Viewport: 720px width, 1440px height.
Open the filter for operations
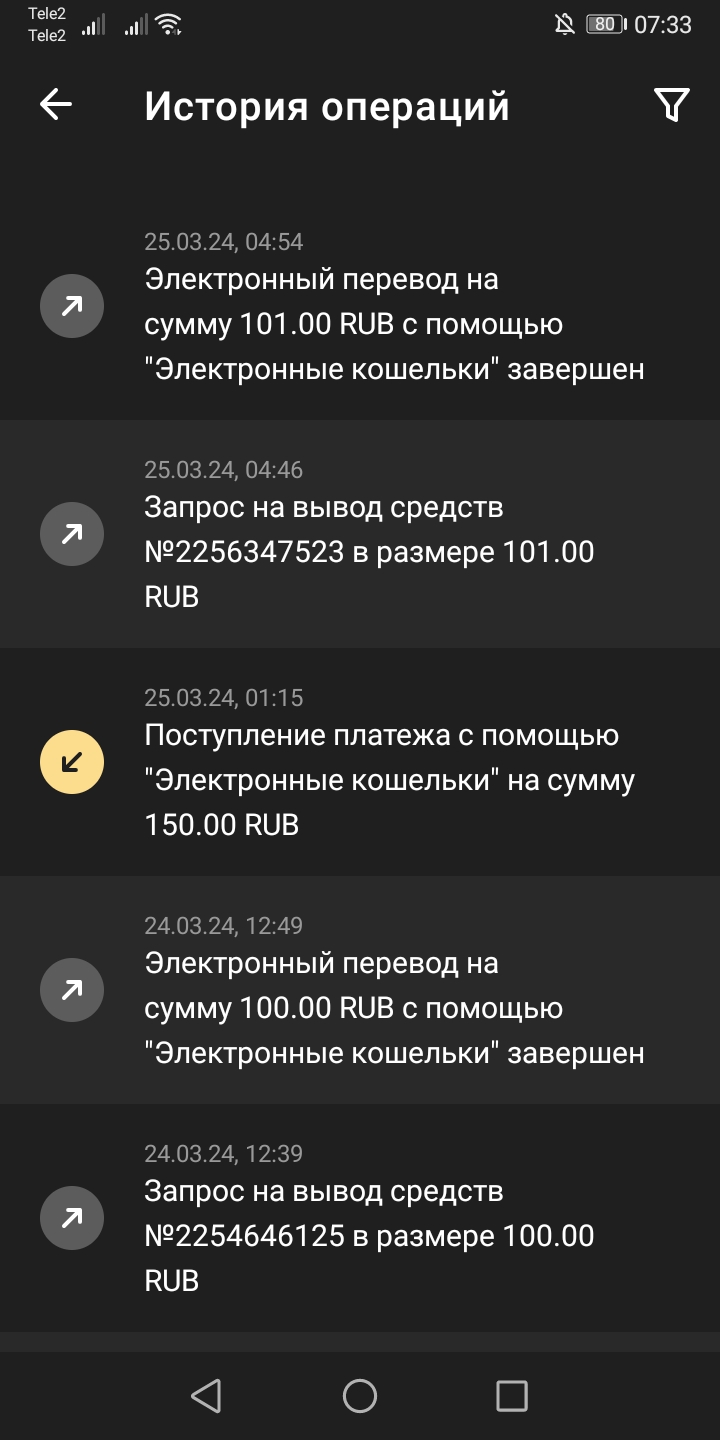coord(671,105)
